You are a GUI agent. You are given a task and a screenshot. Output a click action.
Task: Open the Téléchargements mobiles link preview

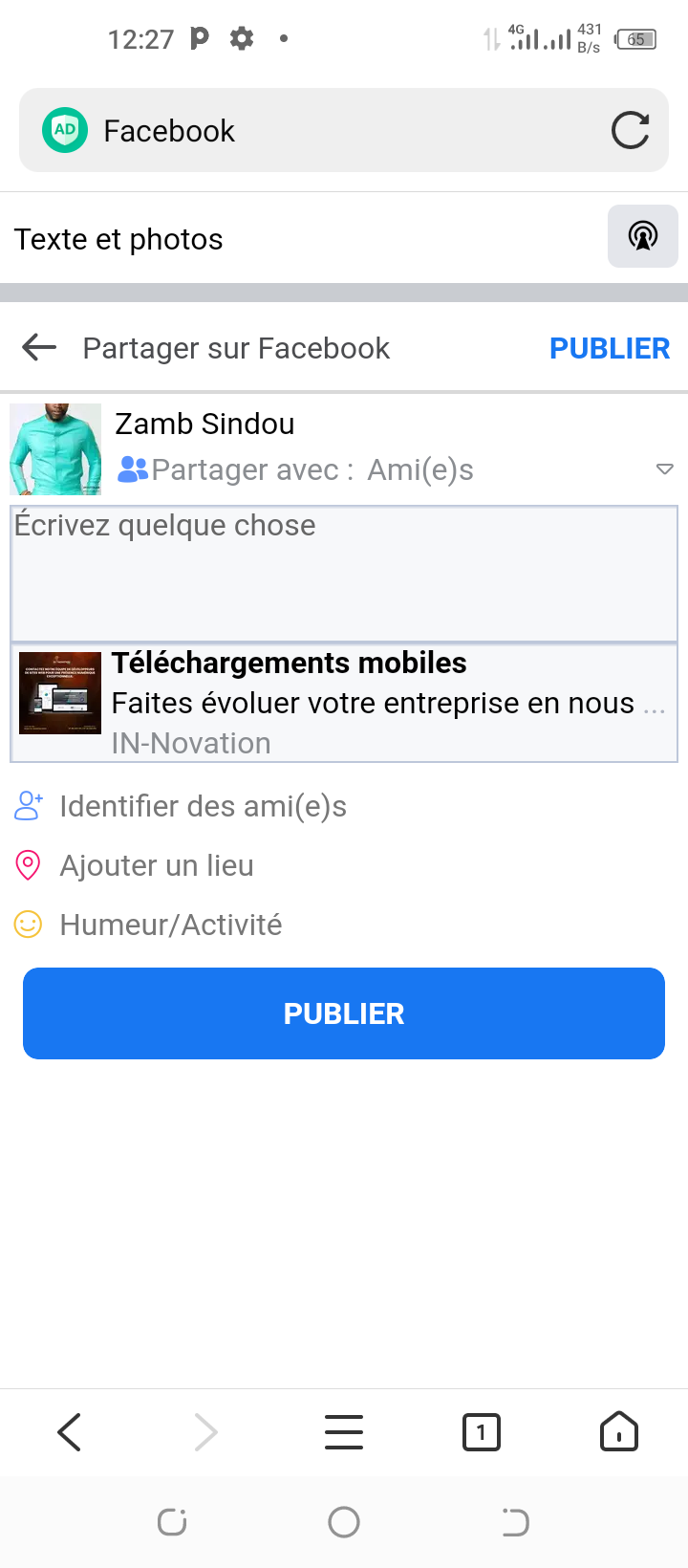point(344,704)
